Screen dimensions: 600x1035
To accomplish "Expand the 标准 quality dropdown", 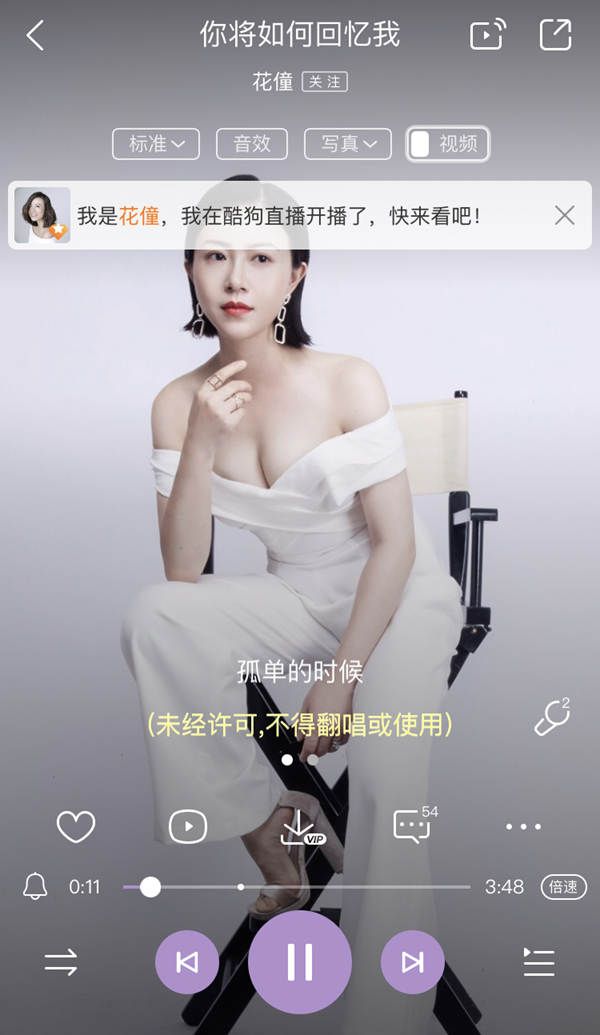I will (156, 144).
